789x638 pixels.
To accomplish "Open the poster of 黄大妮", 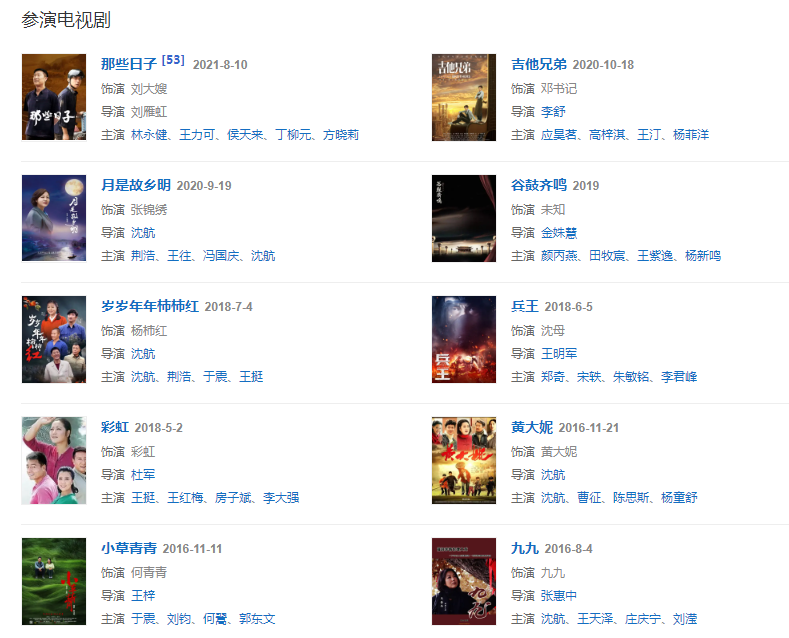I will pos(464,460).
